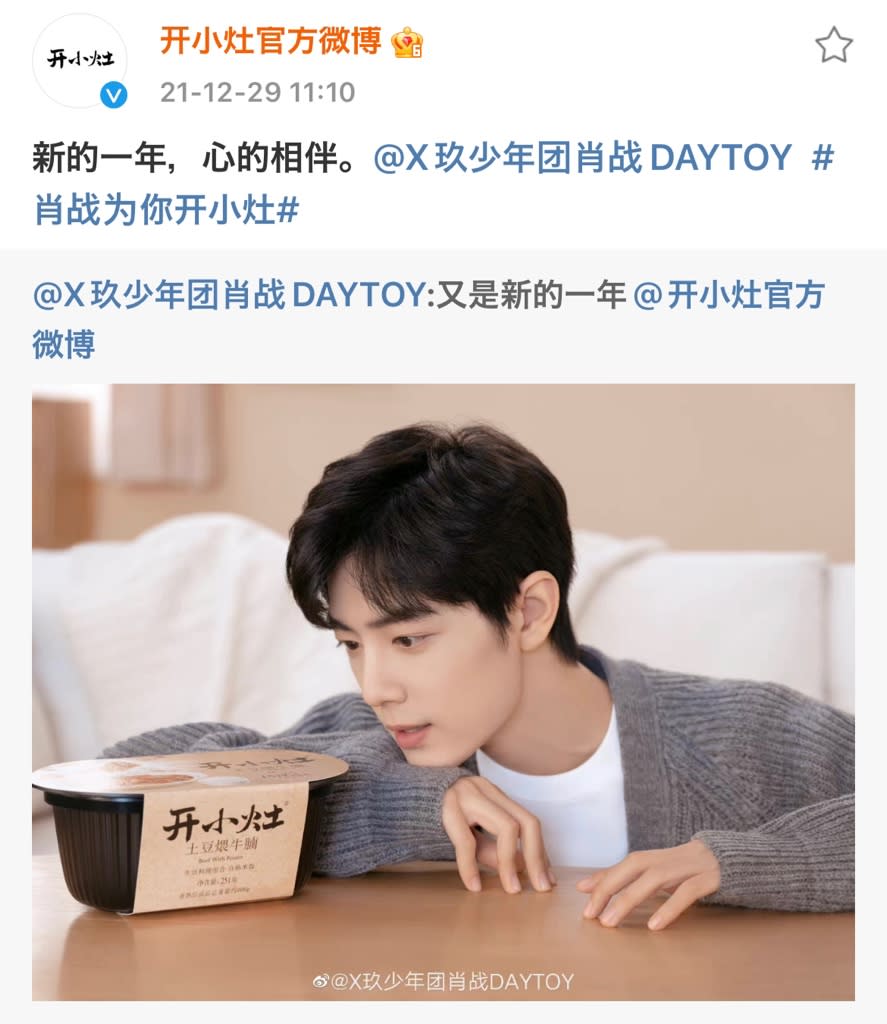Screen dimensions: 887x1024
Task: Favorite this post with the star icon
Action: pyautogui.click(x=833, y=45)
